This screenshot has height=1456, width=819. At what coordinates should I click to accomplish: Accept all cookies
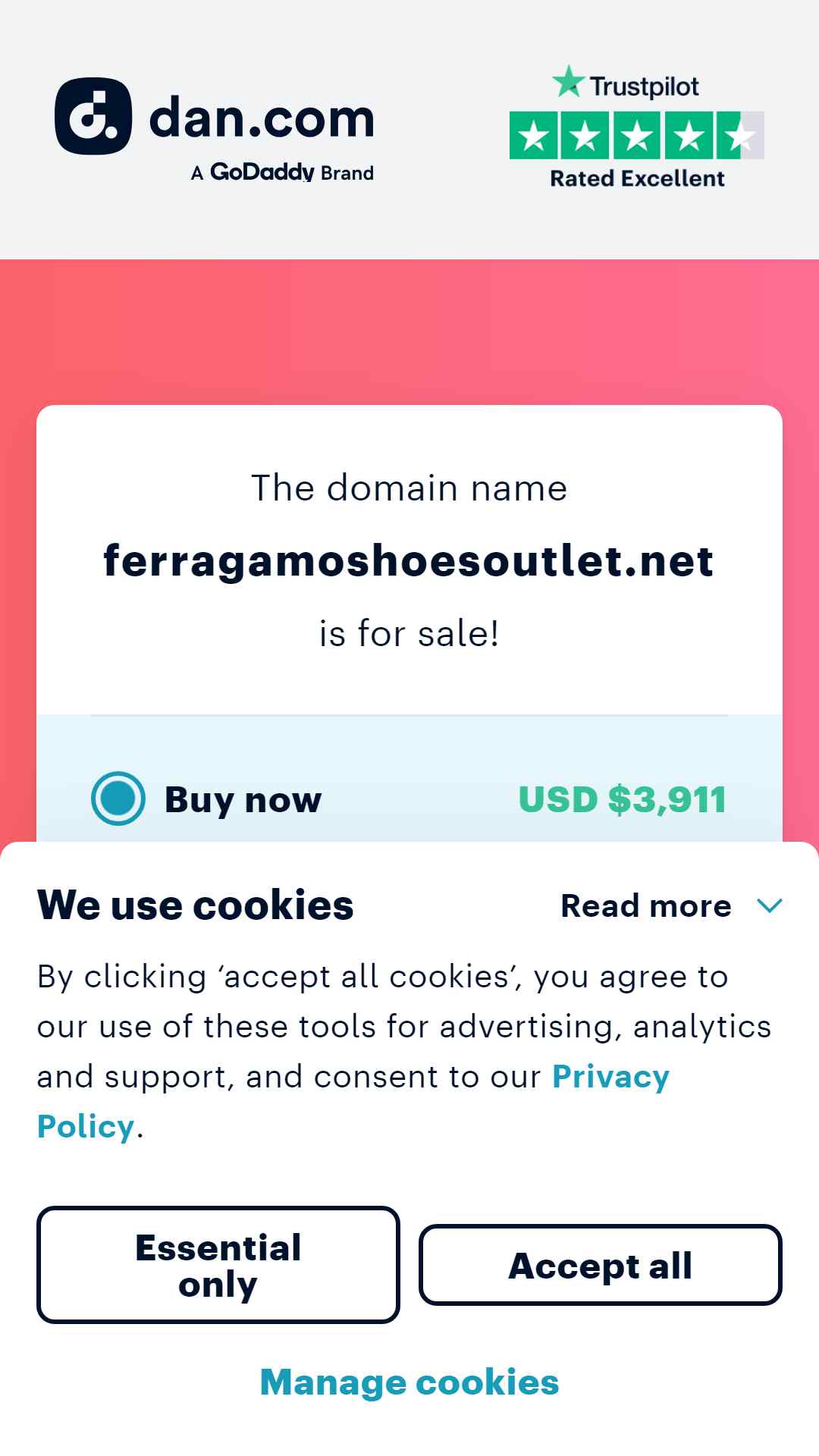600,1265
